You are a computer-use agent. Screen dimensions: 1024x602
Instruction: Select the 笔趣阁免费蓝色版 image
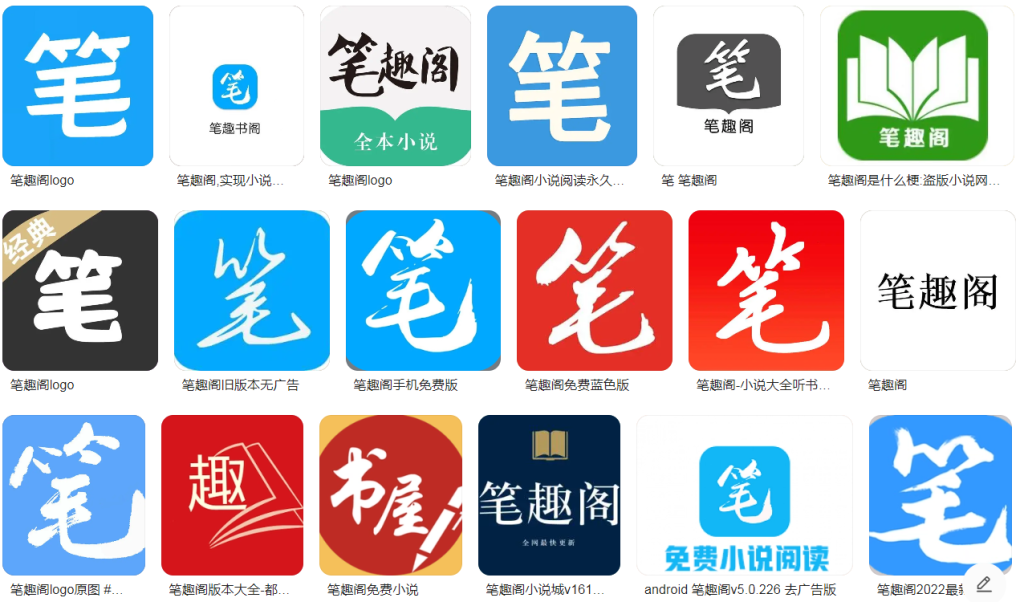coord(594,290)
